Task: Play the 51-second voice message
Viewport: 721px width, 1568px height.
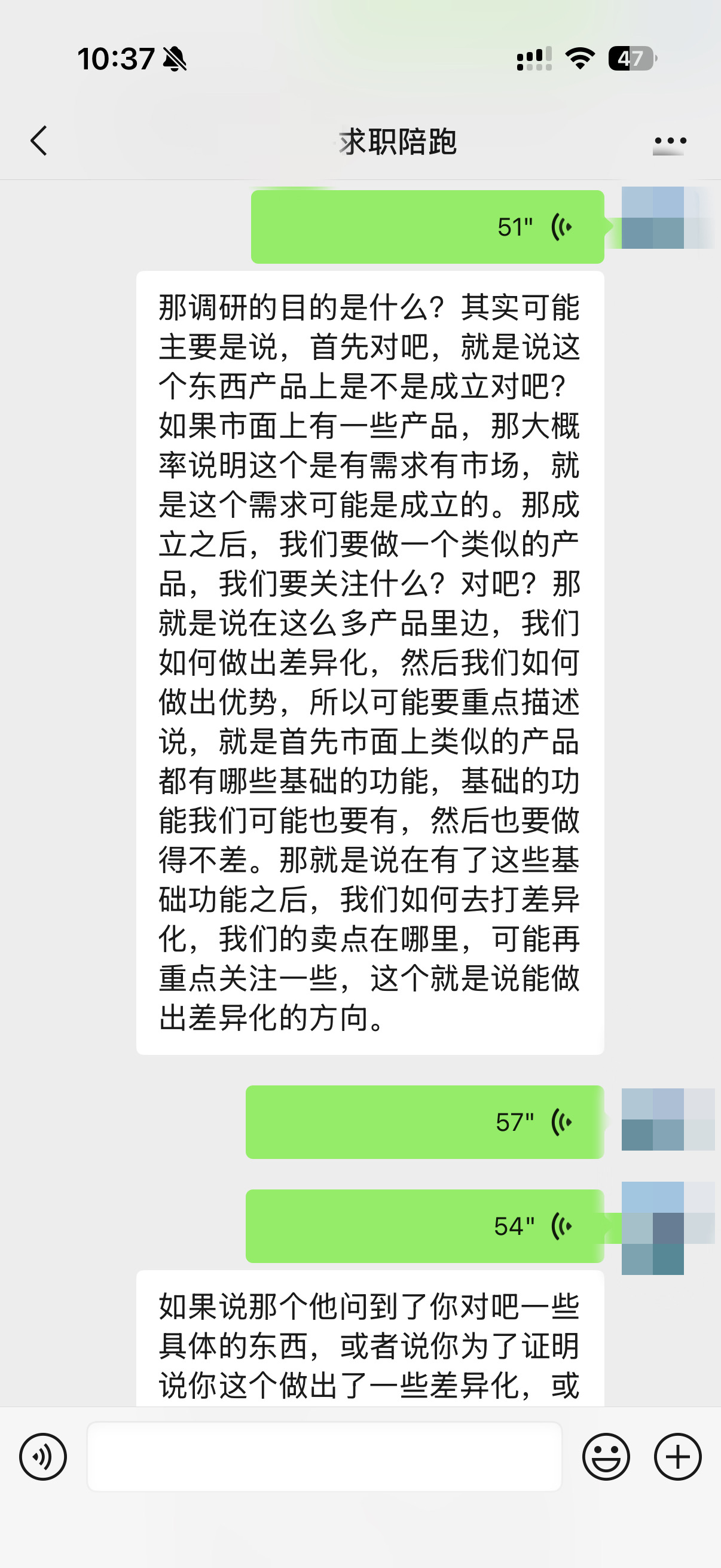Action: [x=427, y=227]
